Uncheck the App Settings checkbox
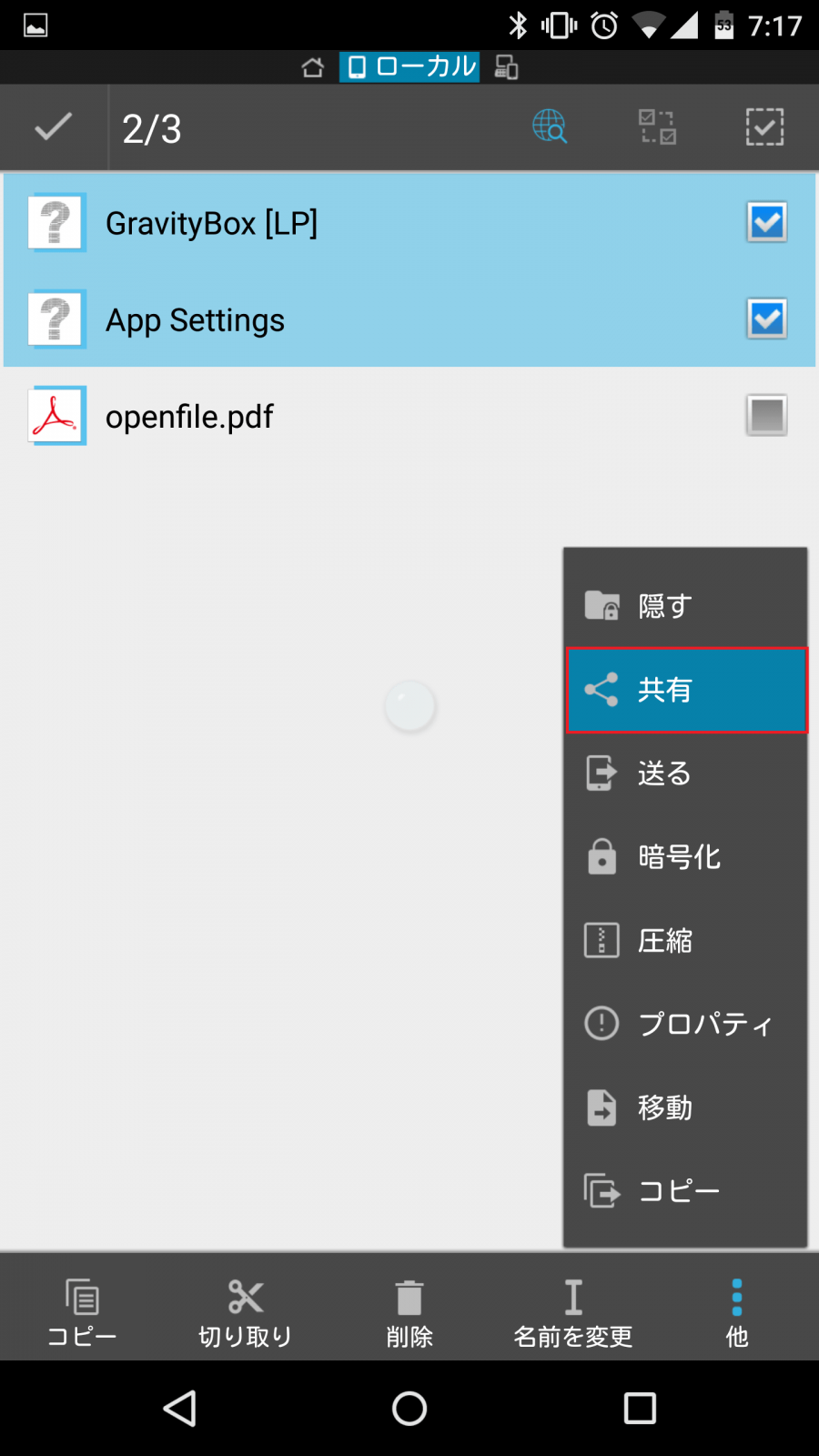The height and width of the screenshot is (1456, 819). [x=765, y=319]
